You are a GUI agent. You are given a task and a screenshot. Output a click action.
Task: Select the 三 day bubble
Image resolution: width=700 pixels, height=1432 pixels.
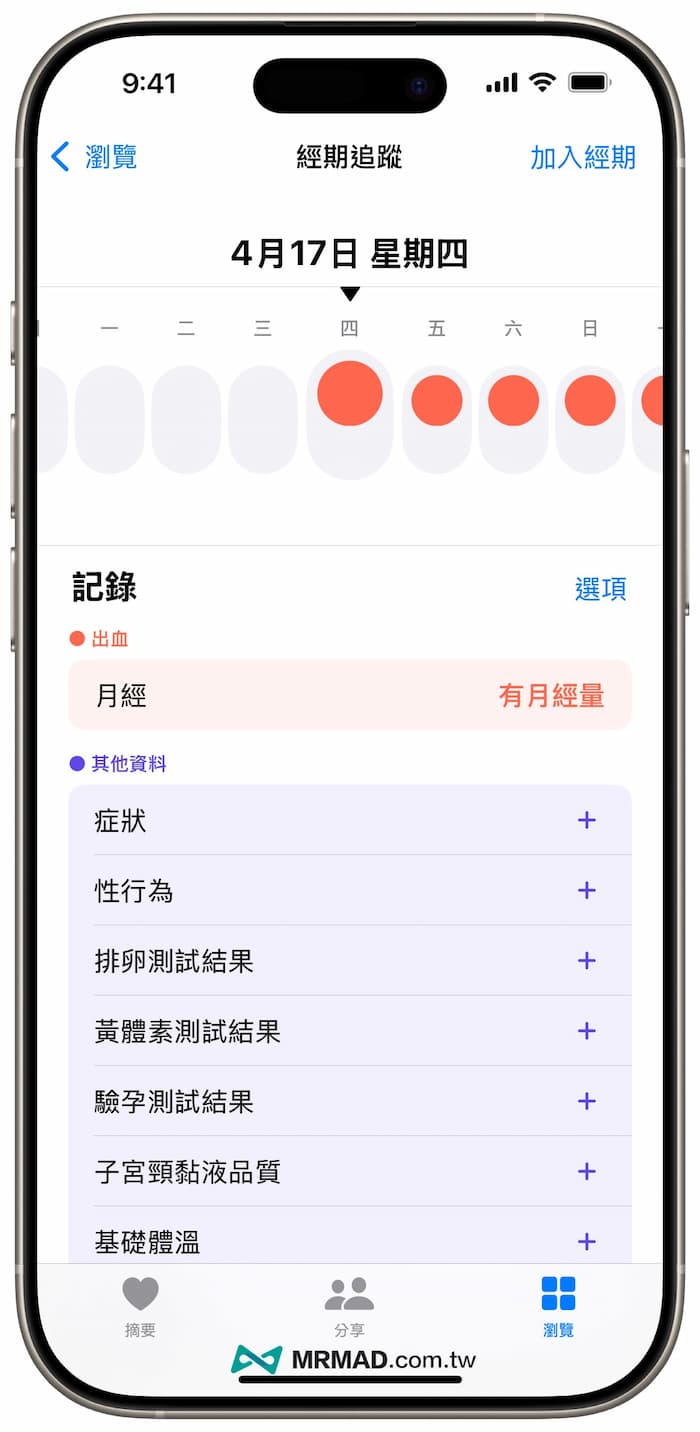[263, 418]
